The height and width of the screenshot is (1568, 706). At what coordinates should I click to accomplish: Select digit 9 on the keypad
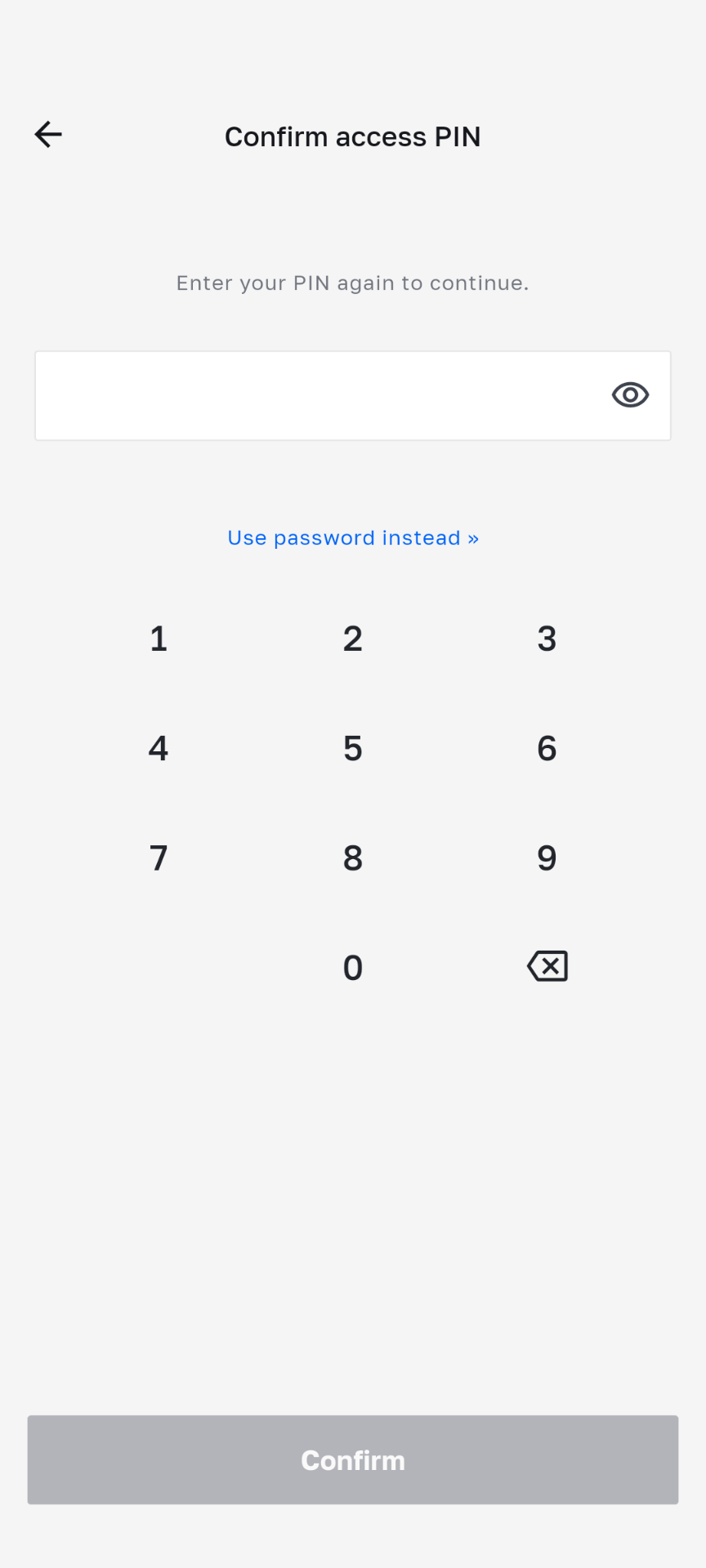click(x=547, y=858)
